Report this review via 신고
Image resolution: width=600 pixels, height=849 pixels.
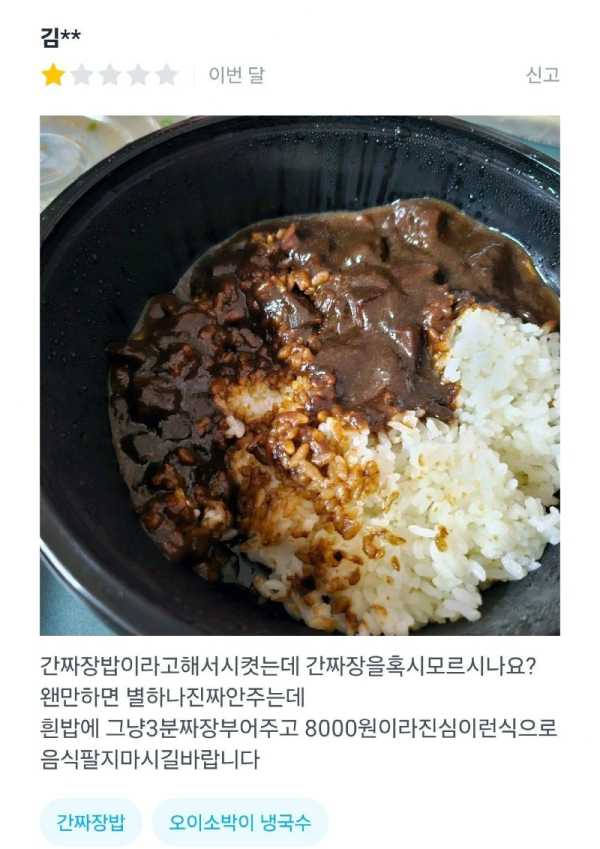point(542,75)
